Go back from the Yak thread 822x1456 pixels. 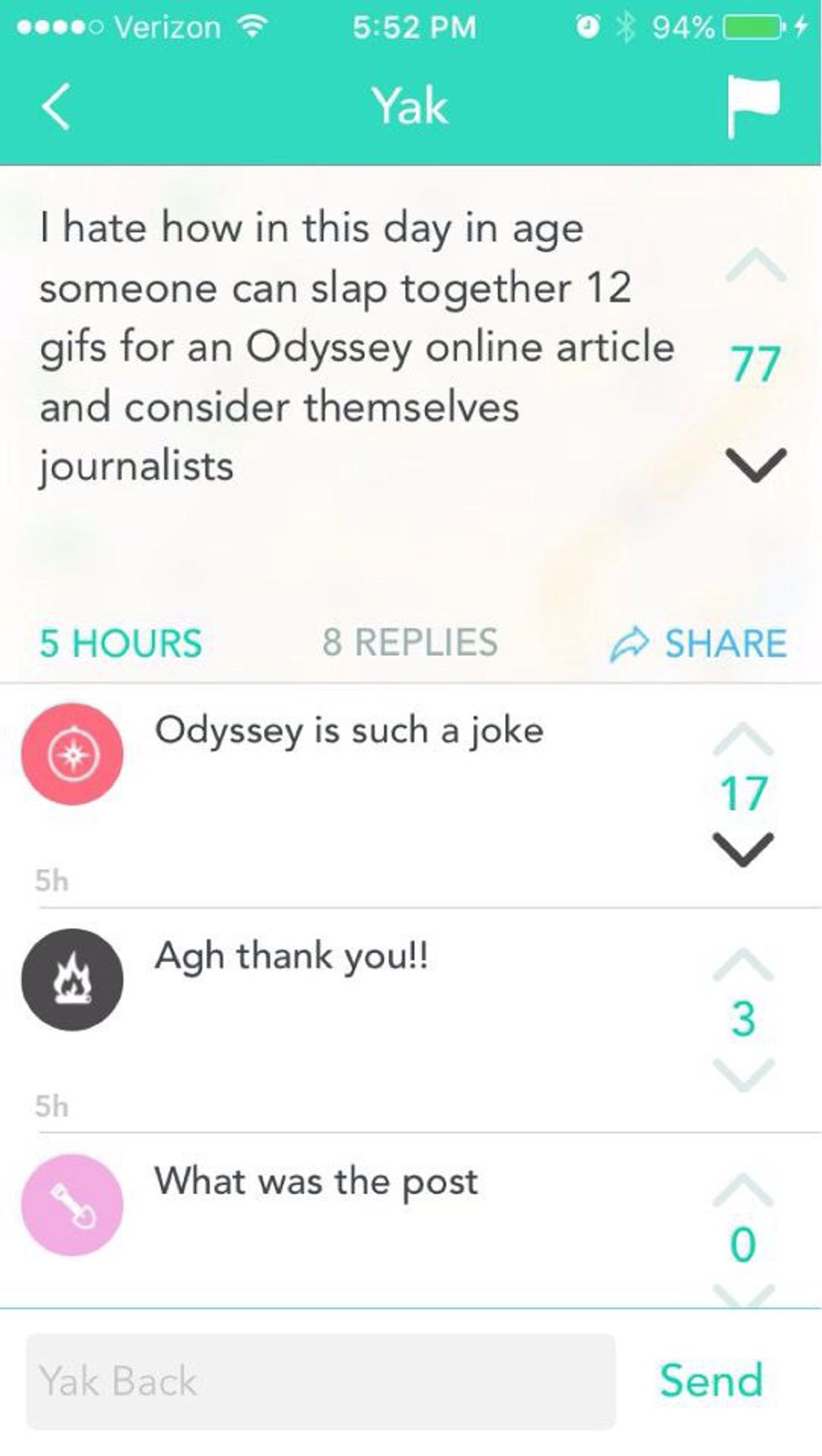(x=56, y=107)
